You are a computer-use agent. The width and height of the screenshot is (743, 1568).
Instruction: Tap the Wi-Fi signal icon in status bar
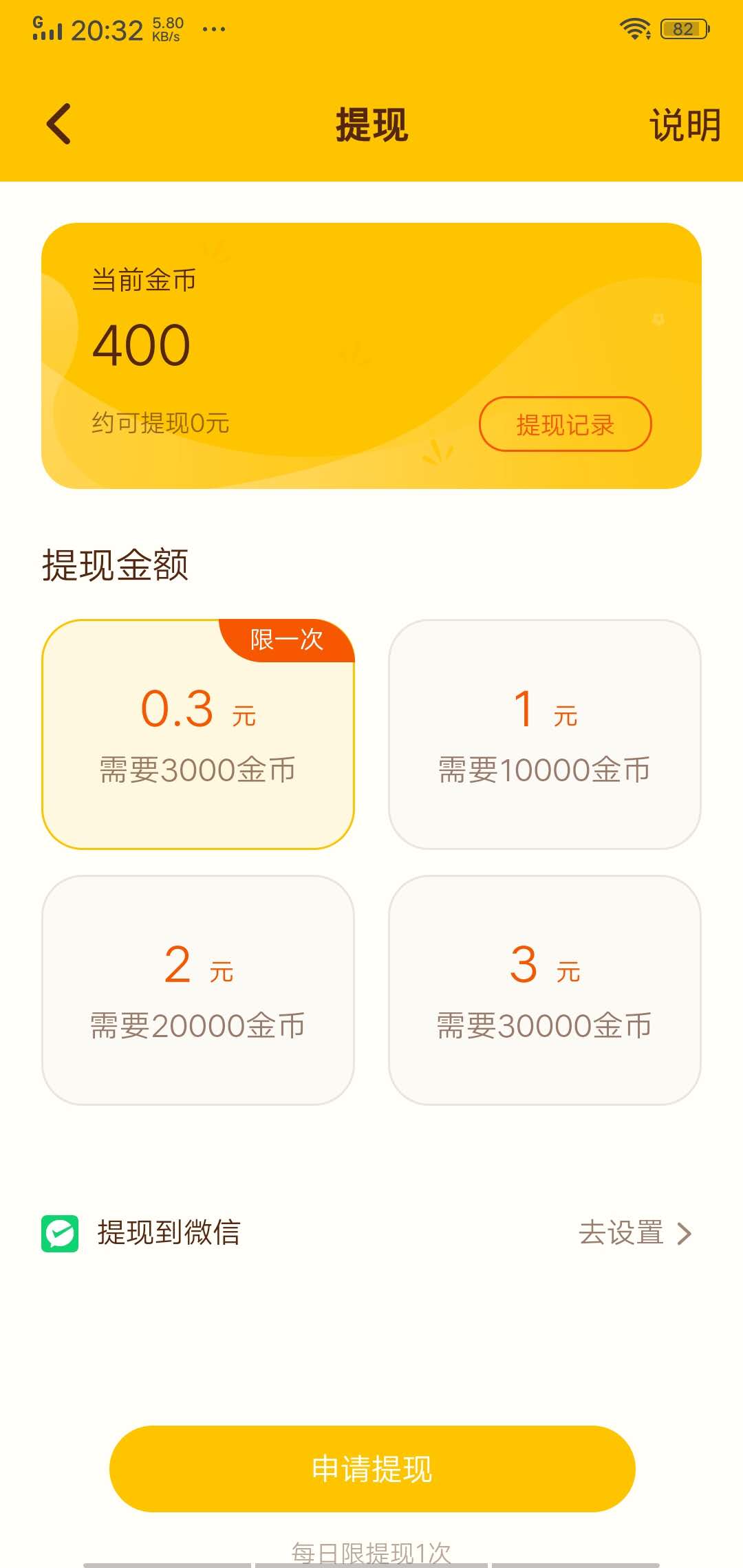tap(634, 28)
